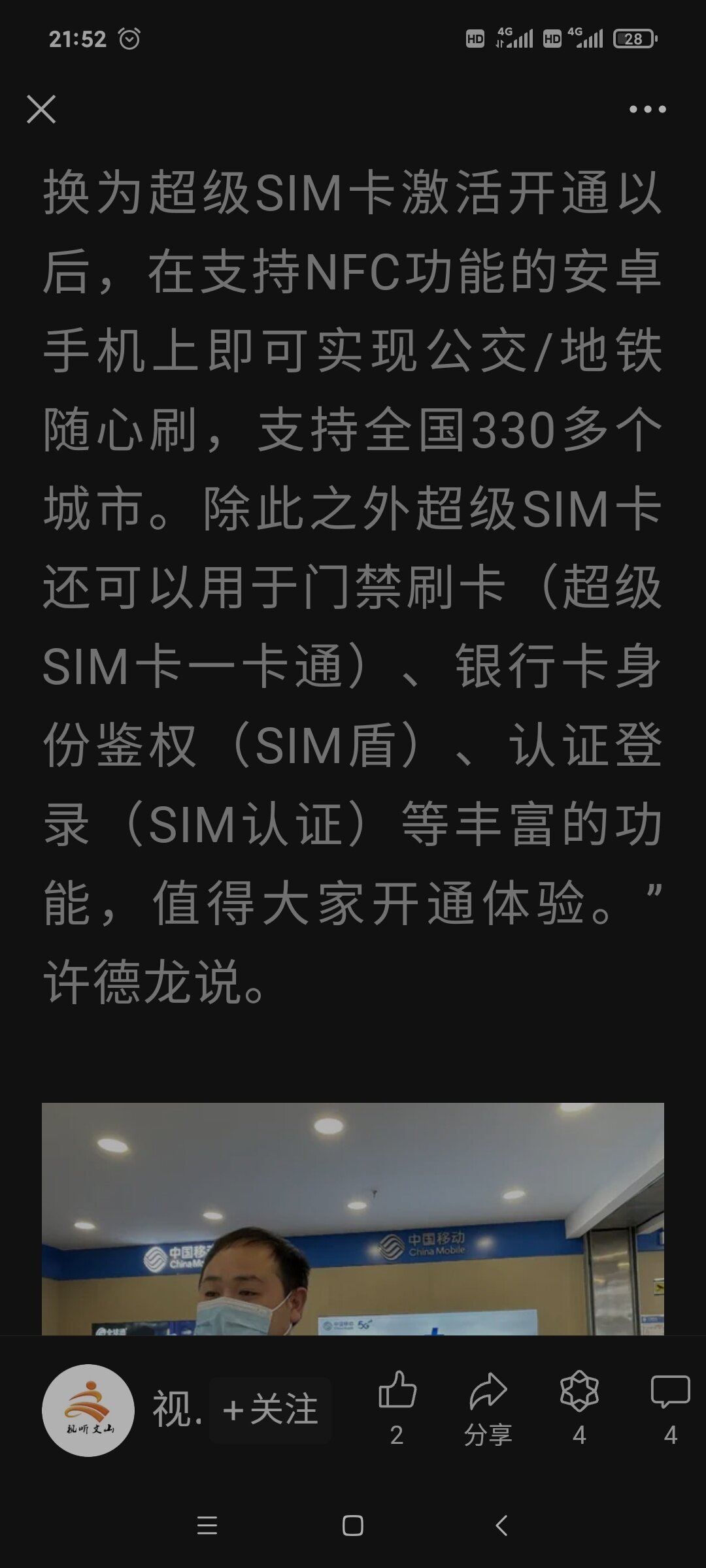Open the author's round avatar profile
Image resolution: width=706 pixels, height=1568 pixels.
click(88, 1409)
